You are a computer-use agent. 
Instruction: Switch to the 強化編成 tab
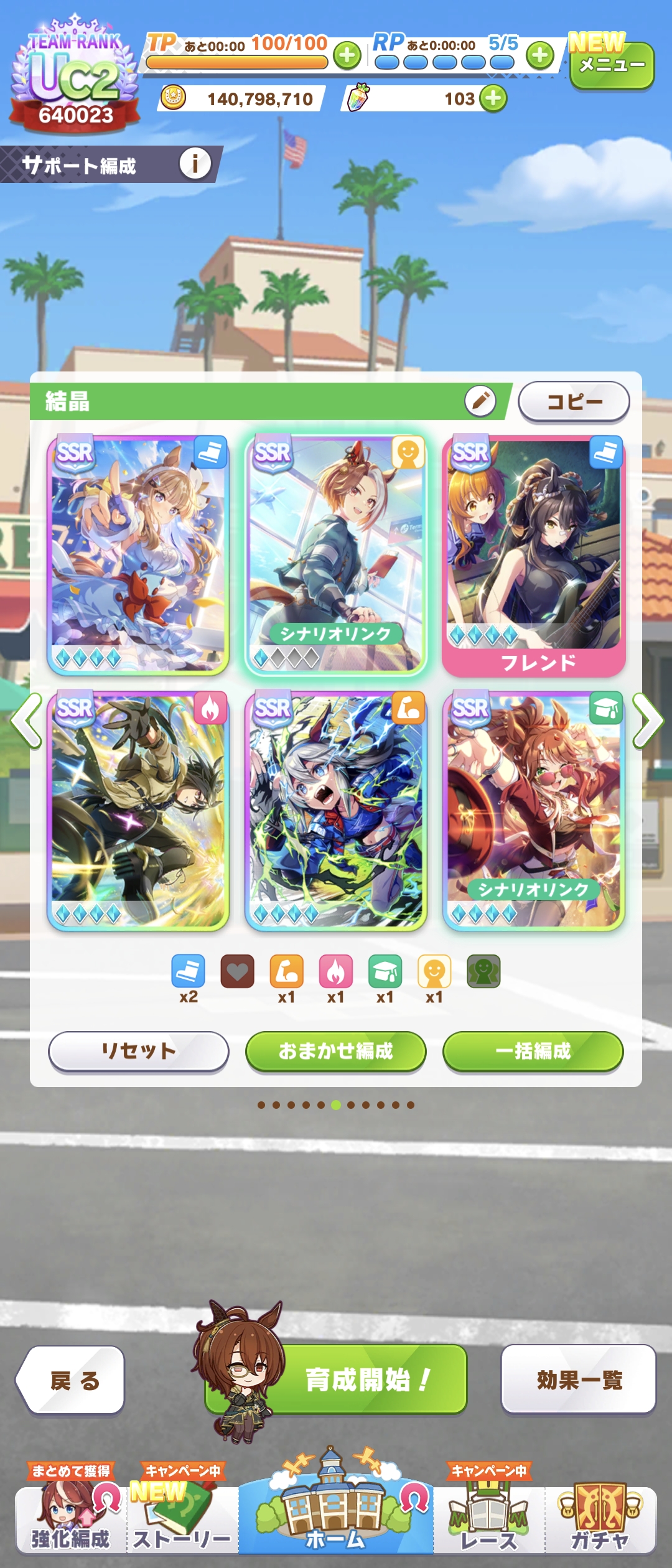point(70,1518)
